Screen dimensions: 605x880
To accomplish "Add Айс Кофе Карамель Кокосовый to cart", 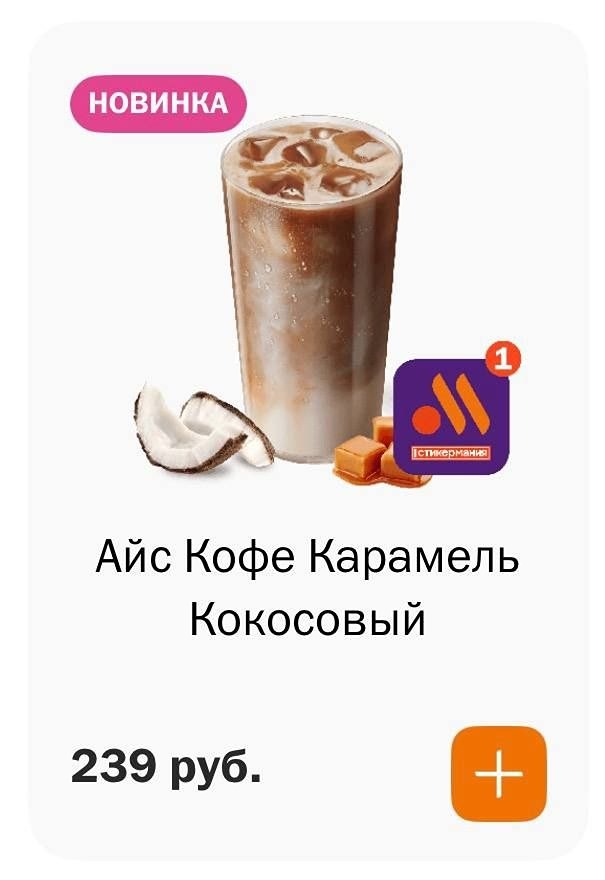I will coord(499,773).
